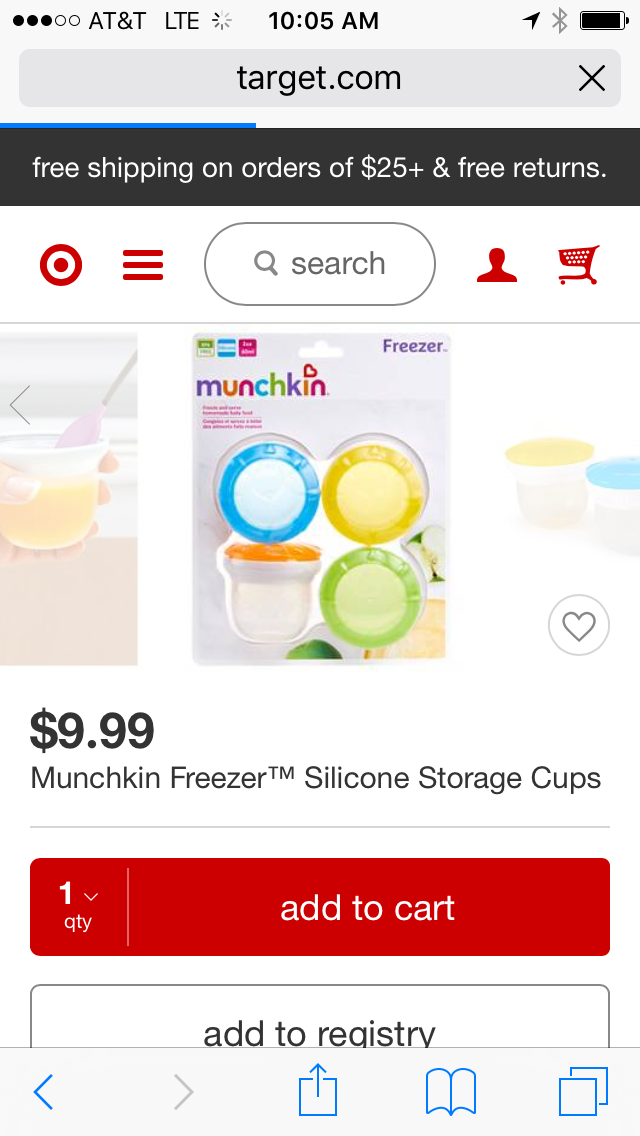
Task: Open the Safari share sheet
Action: click(318, 1090)
